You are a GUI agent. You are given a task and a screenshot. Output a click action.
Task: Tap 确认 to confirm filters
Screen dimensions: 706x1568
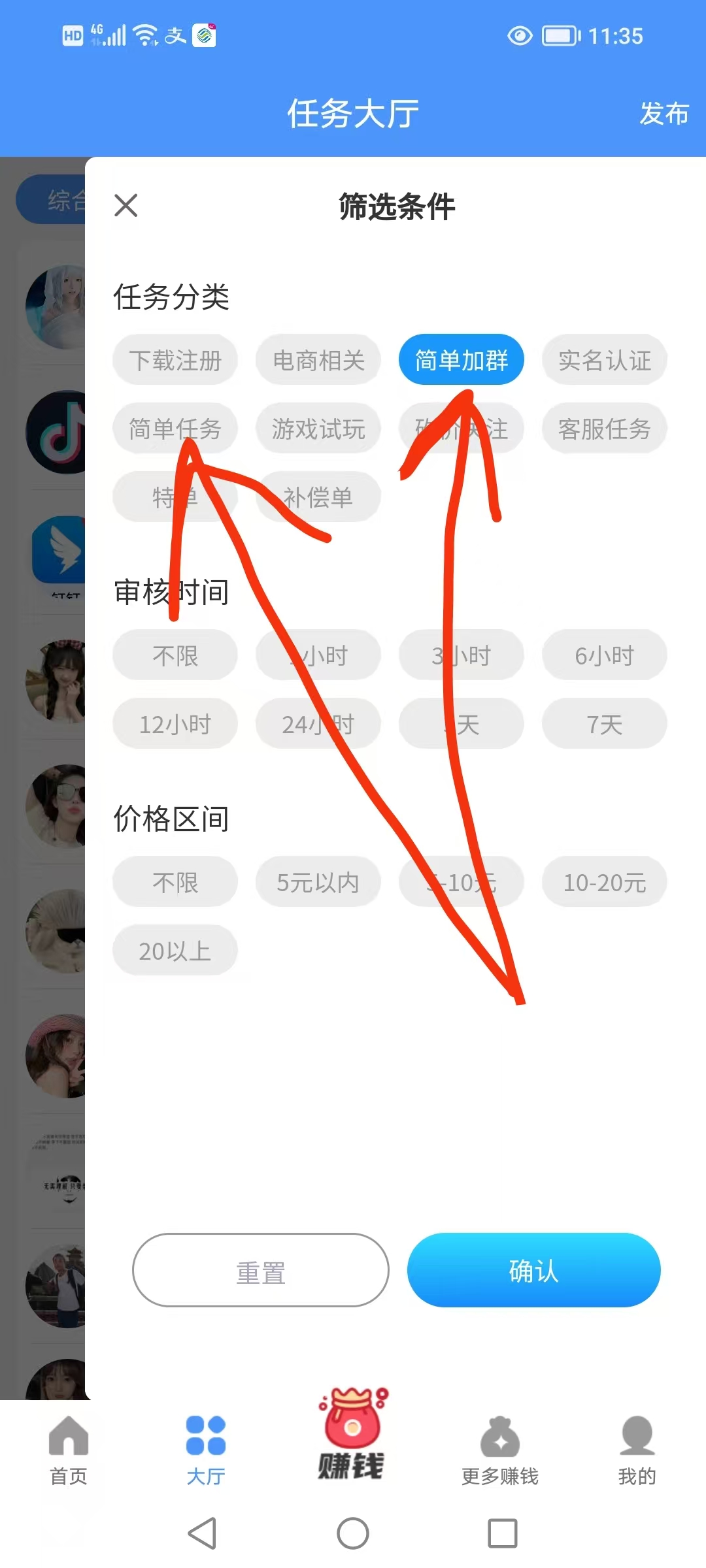click(x=533, y=1271)
